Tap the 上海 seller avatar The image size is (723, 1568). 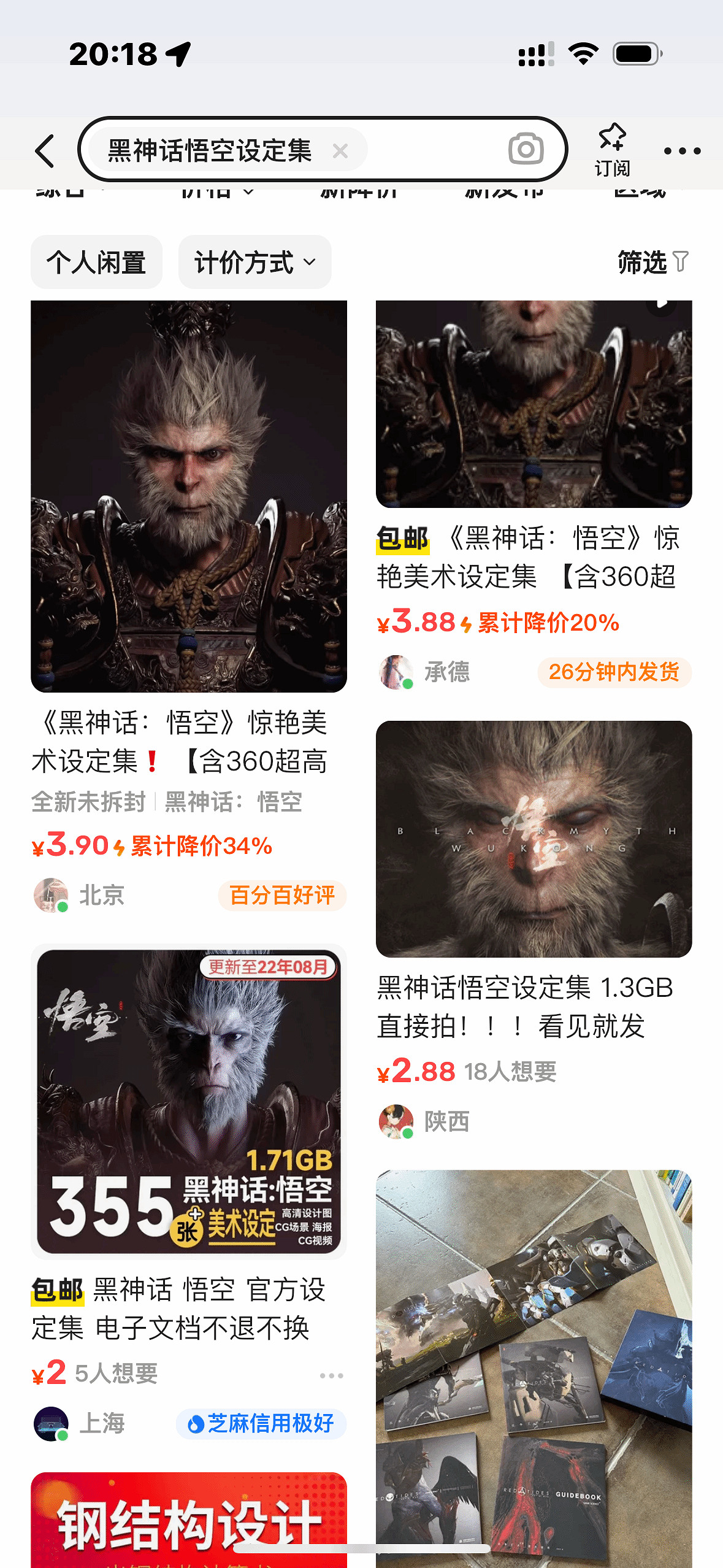pyautogui.click(x=51, y=1424)
